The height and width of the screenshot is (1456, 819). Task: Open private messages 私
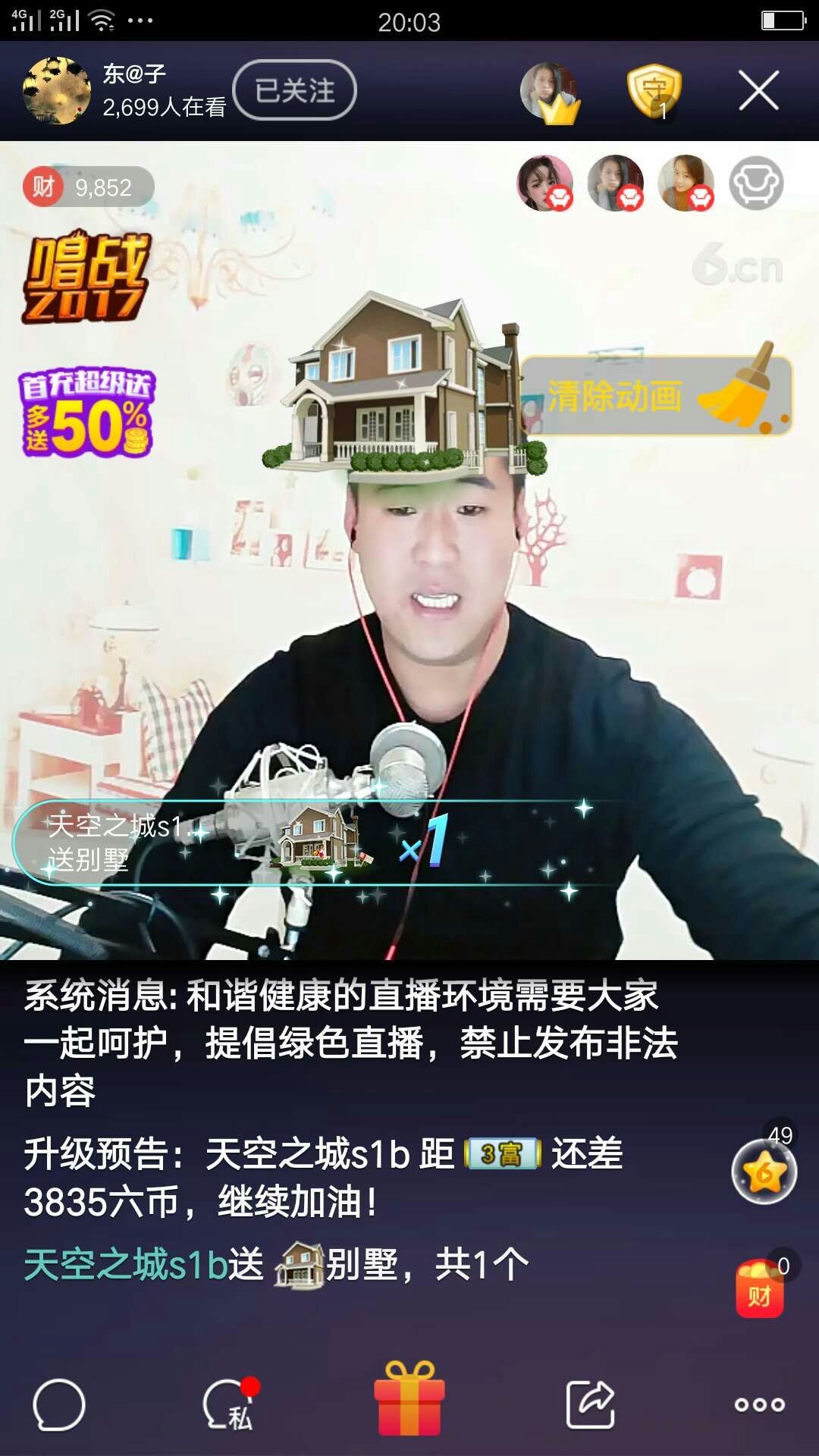(231, 1404)
